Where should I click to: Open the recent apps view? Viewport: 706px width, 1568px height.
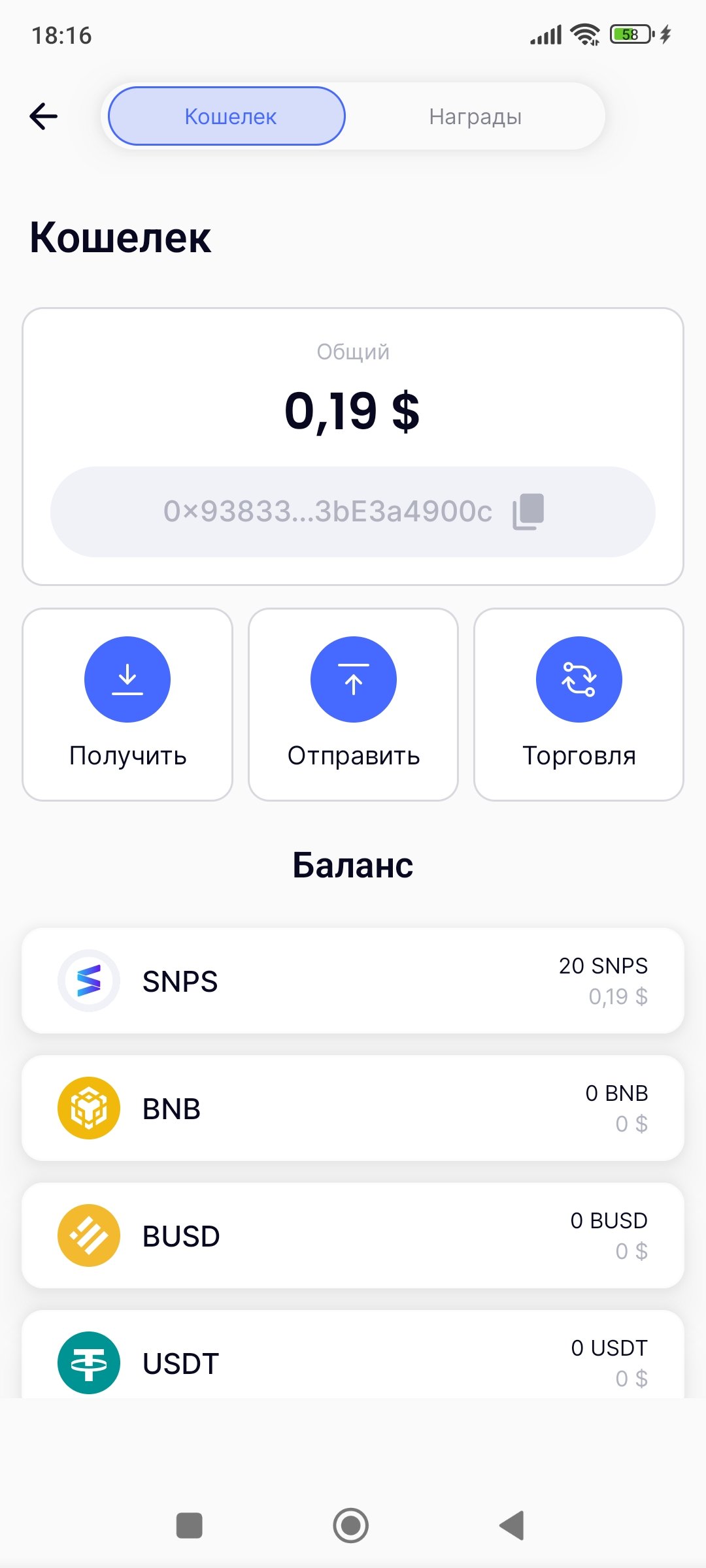tap(190, 1526)
